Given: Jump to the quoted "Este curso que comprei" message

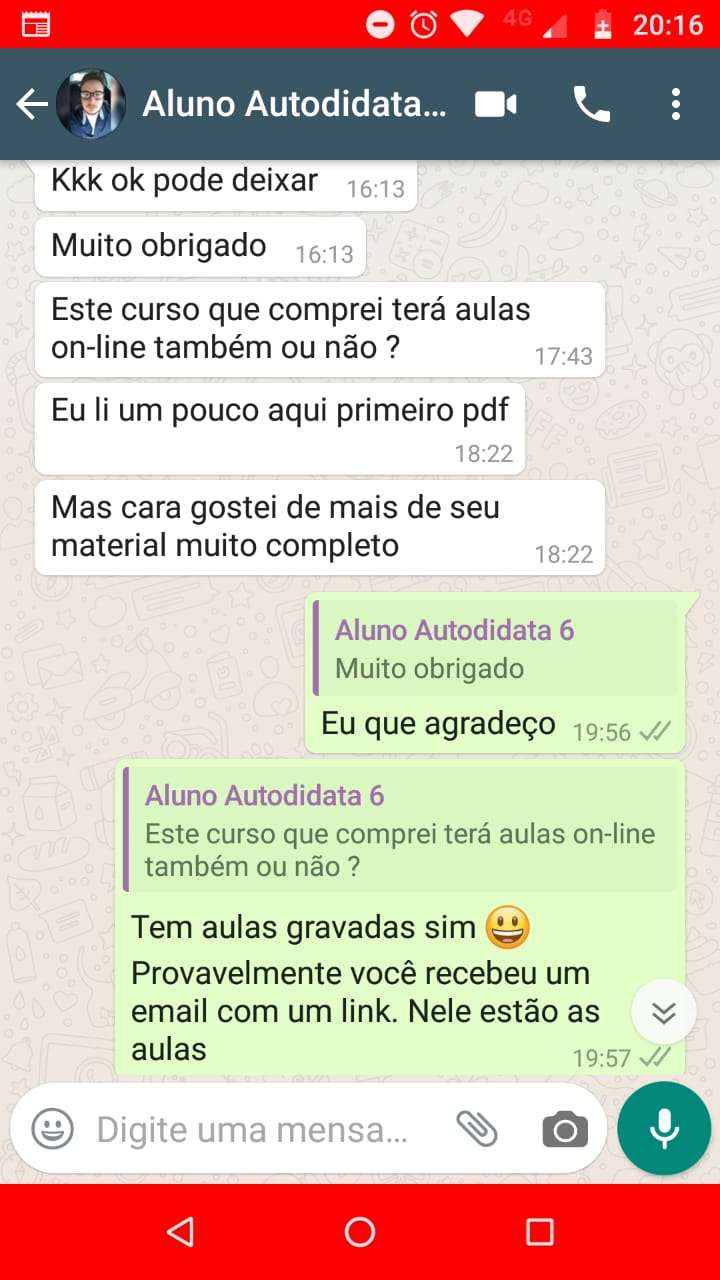Looking at the screenshot, I should (x=400, y=832).
